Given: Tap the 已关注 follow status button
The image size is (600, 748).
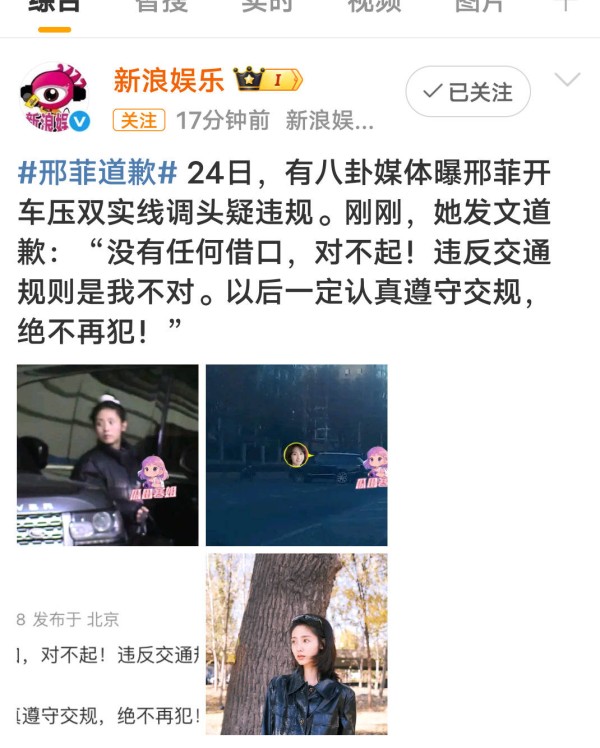Looking at the screenshot, I should point(468,92).
